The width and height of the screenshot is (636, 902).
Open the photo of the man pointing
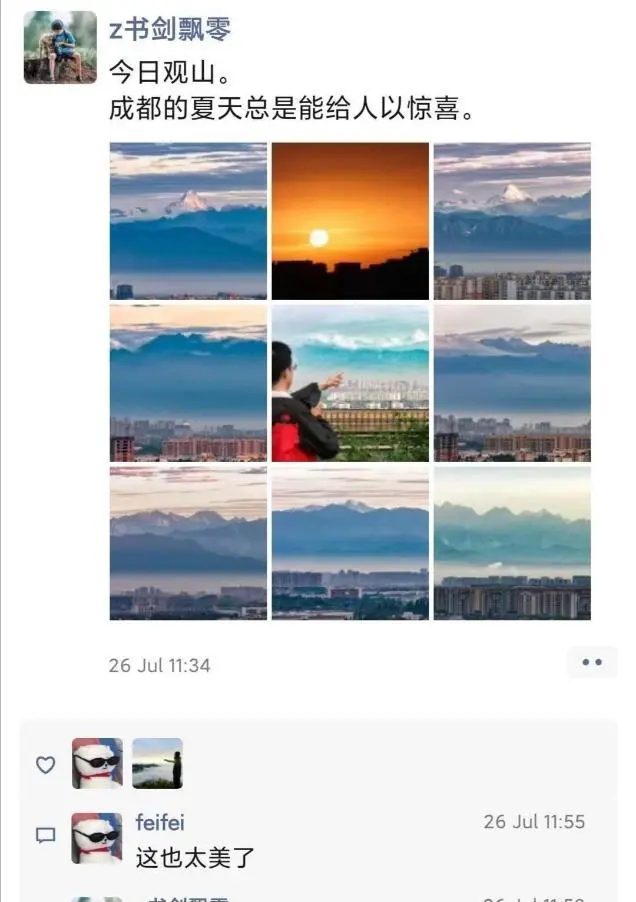350,384
